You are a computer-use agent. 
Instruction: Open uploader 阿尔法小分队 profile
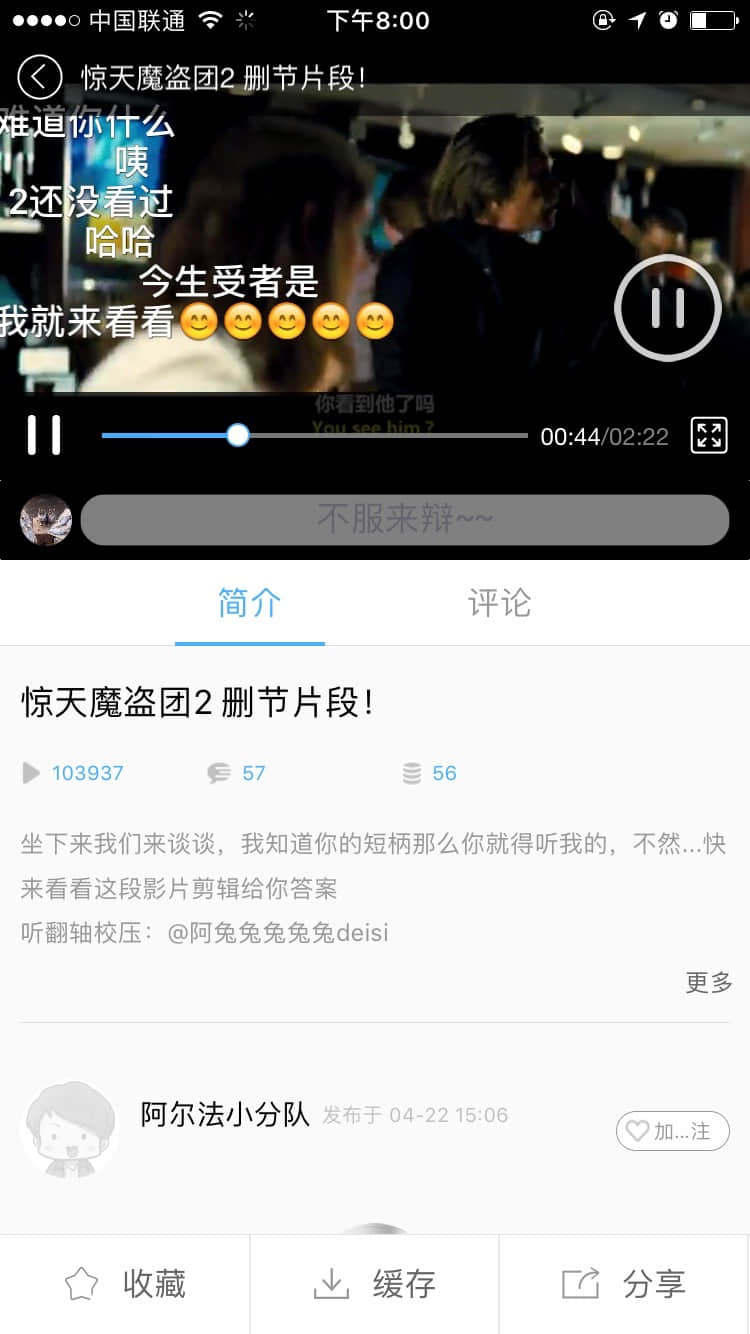pyautogui.click(x=69, y=1129)
